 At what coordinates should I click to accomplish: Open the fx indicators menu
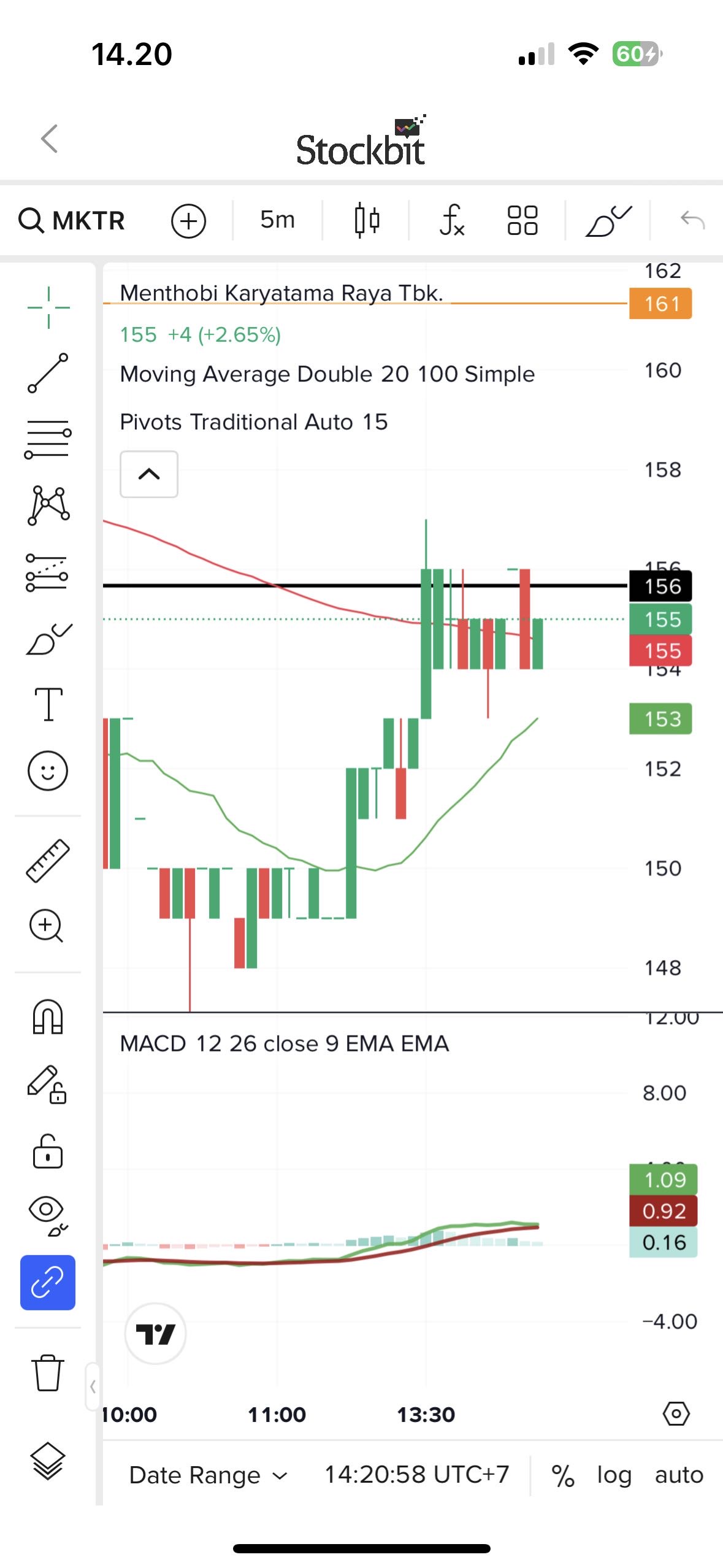452,220
